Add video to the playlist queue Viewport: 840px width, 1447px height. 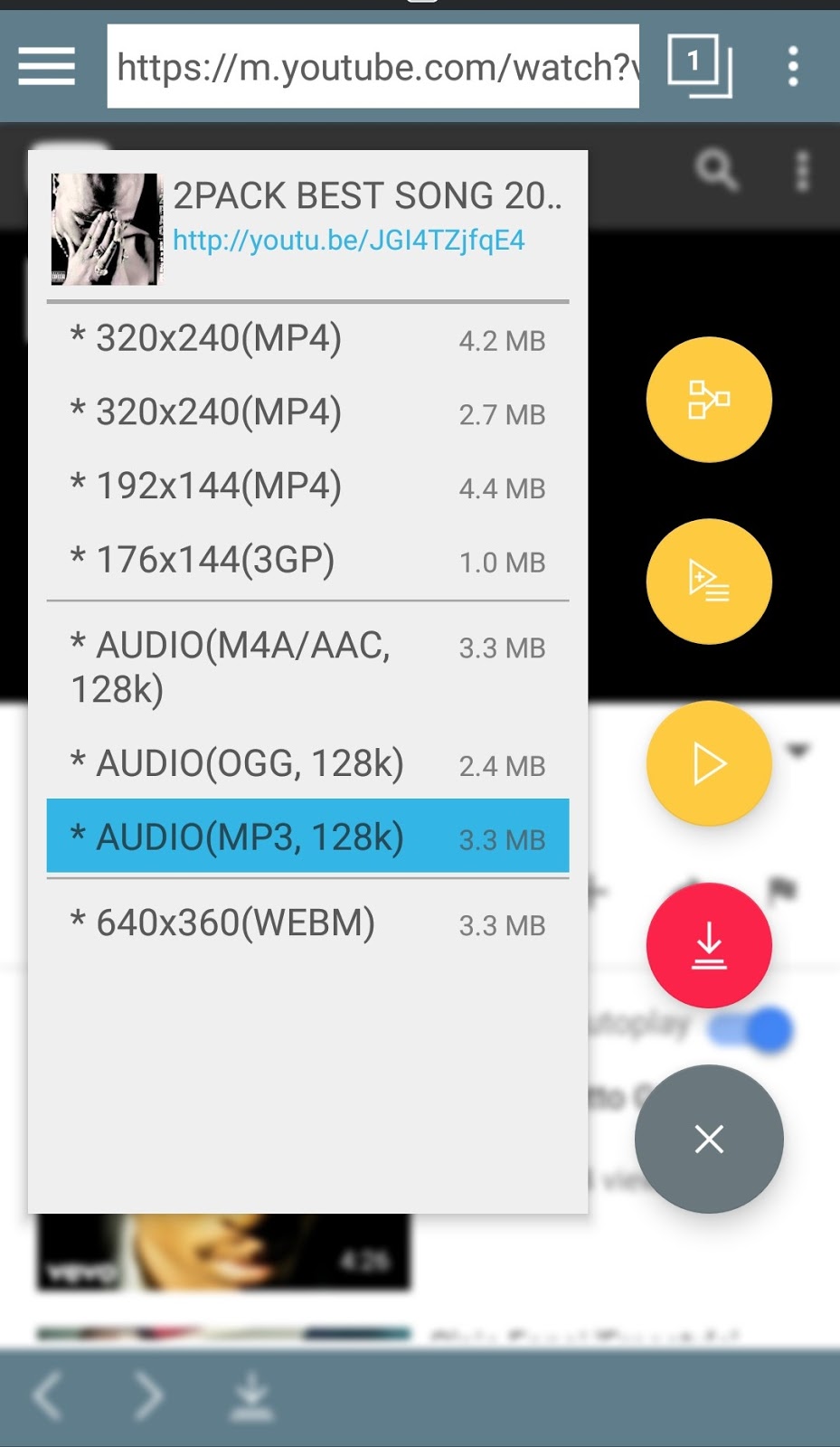click(x=709, y=582)
